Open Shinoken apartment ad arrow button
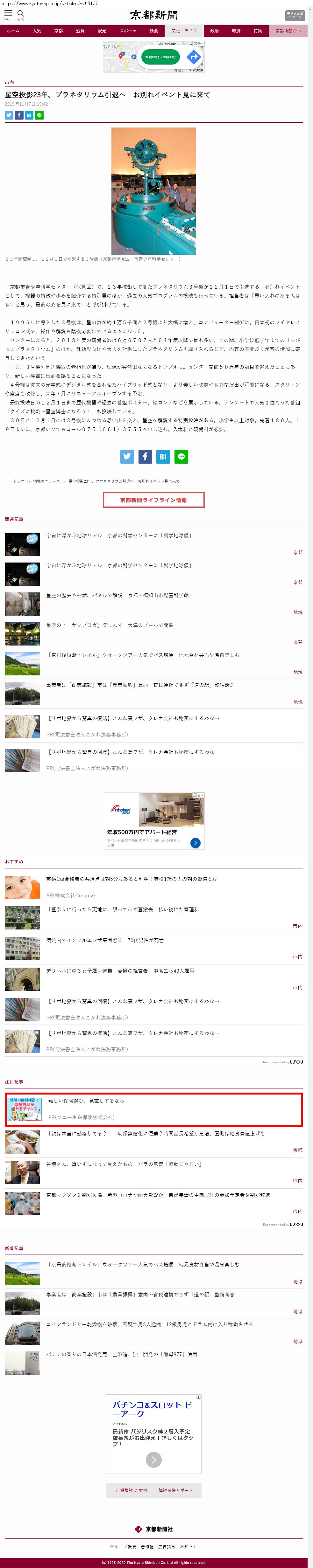 click(195, 842)
